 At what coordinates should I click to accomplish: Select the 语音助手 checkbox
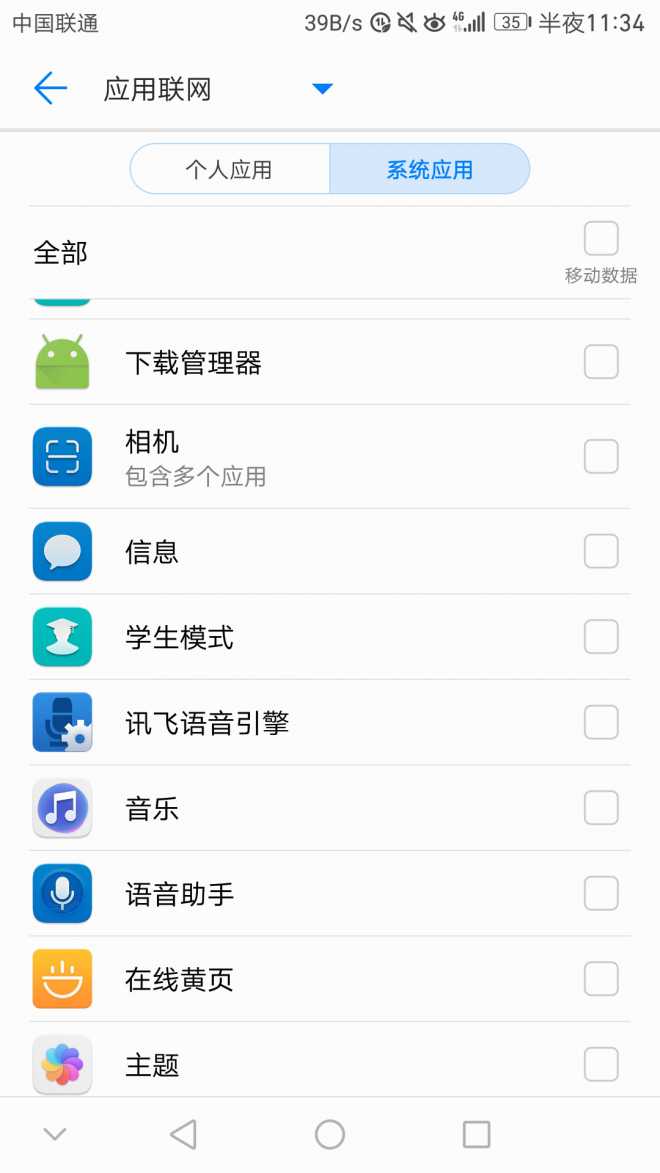point(601,893)
